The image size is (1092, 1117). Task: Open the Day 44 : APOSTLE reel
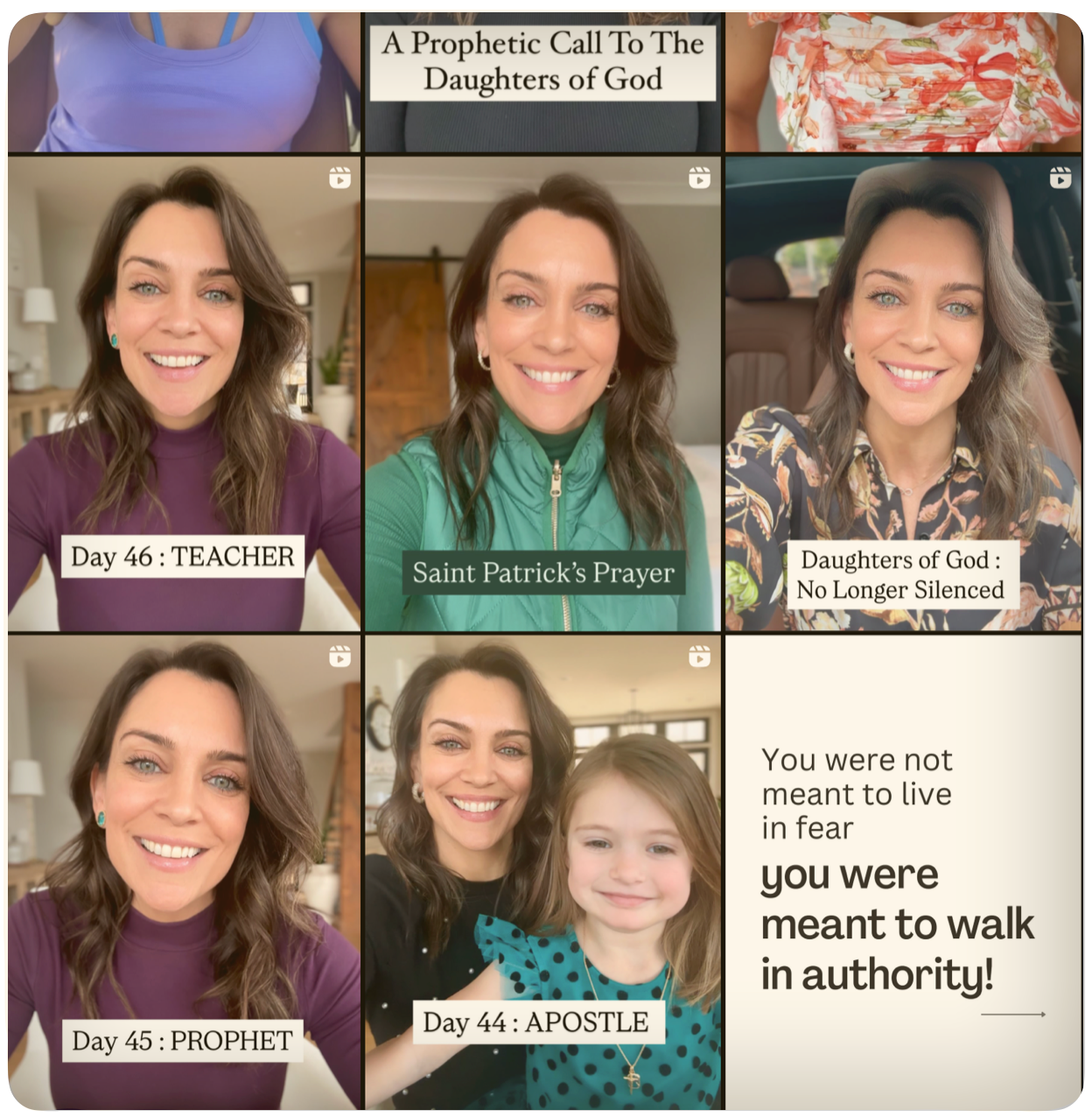click(x=542, y=871)
